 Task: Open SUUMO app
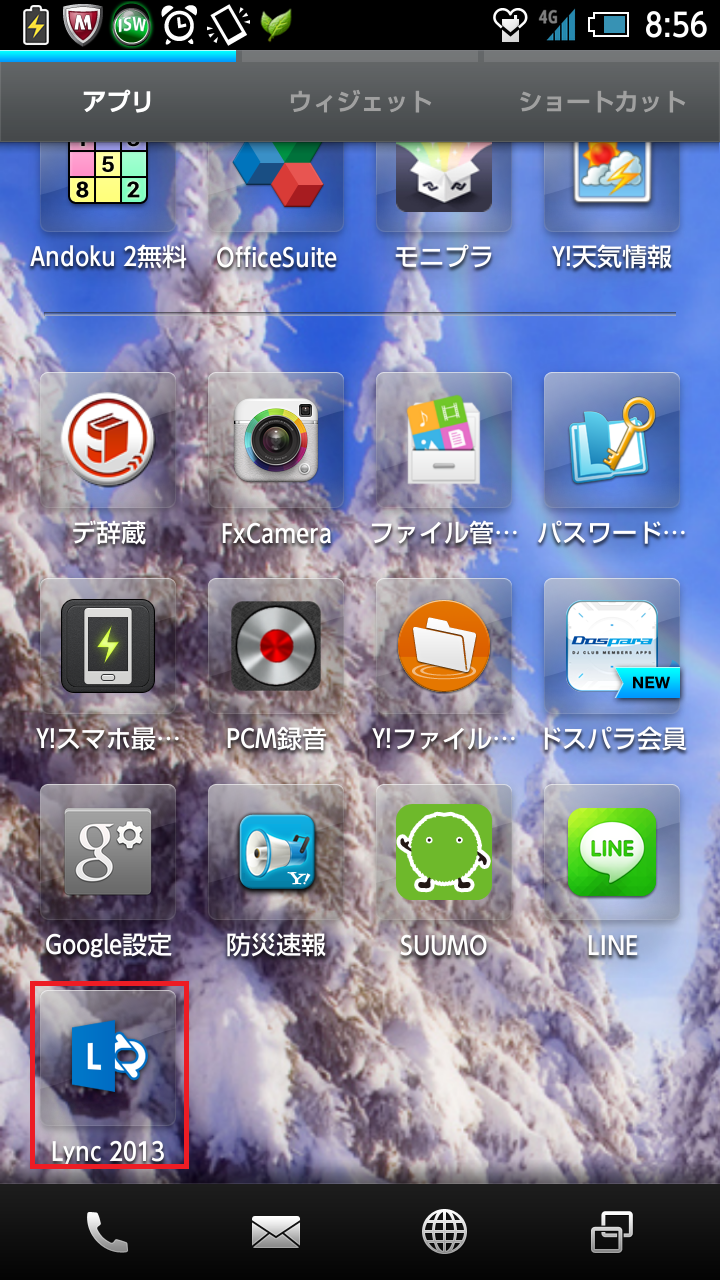click(x=444, y=852)
